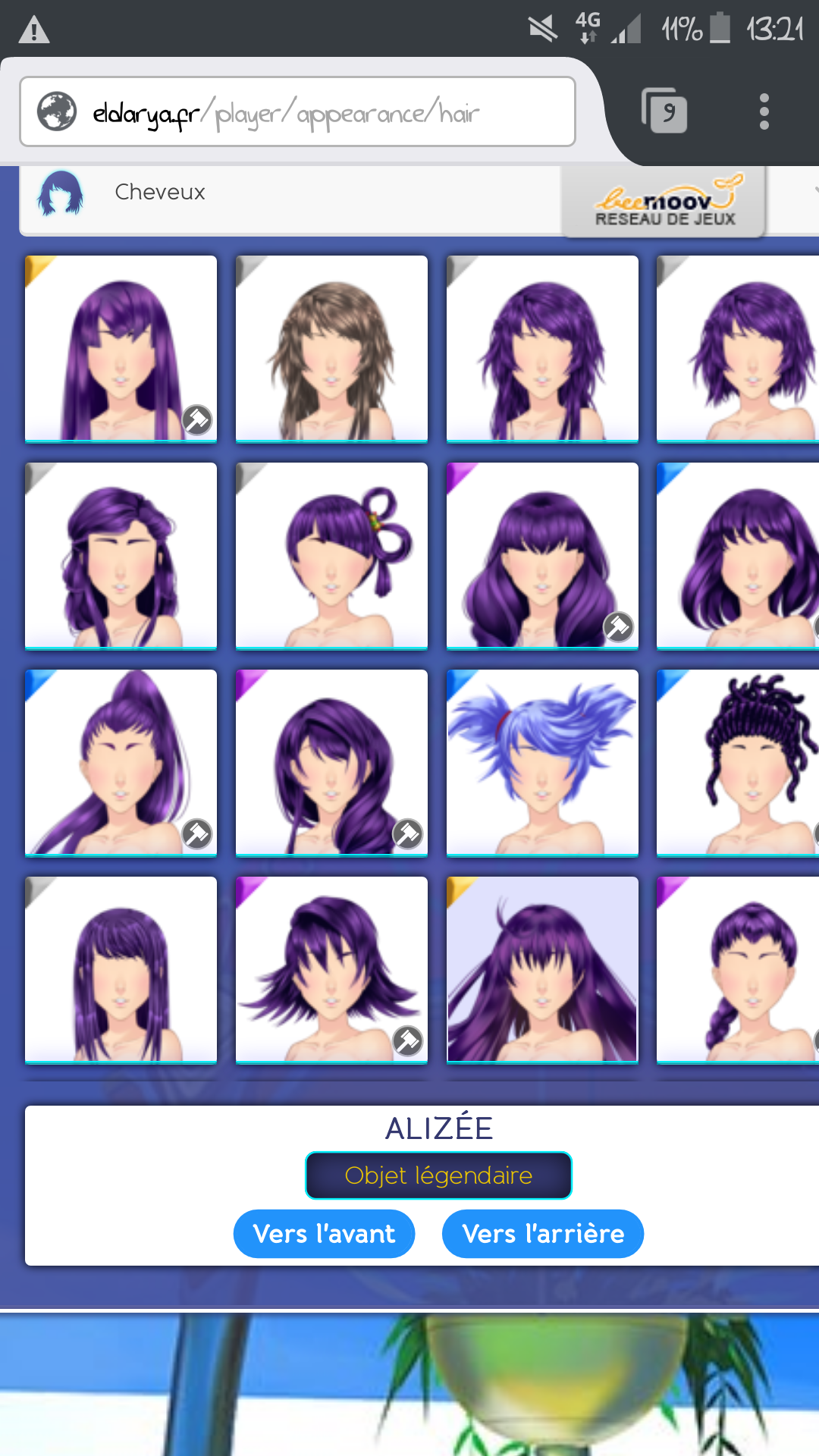819x1456 pixels.
Task: Select the first long straight purple hairstyle
Action: 121,349
